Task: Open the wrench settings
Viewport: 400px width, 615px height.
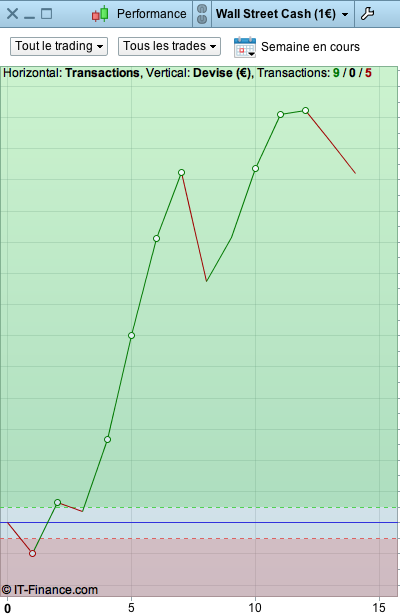Action: click(x=367, y=14)
